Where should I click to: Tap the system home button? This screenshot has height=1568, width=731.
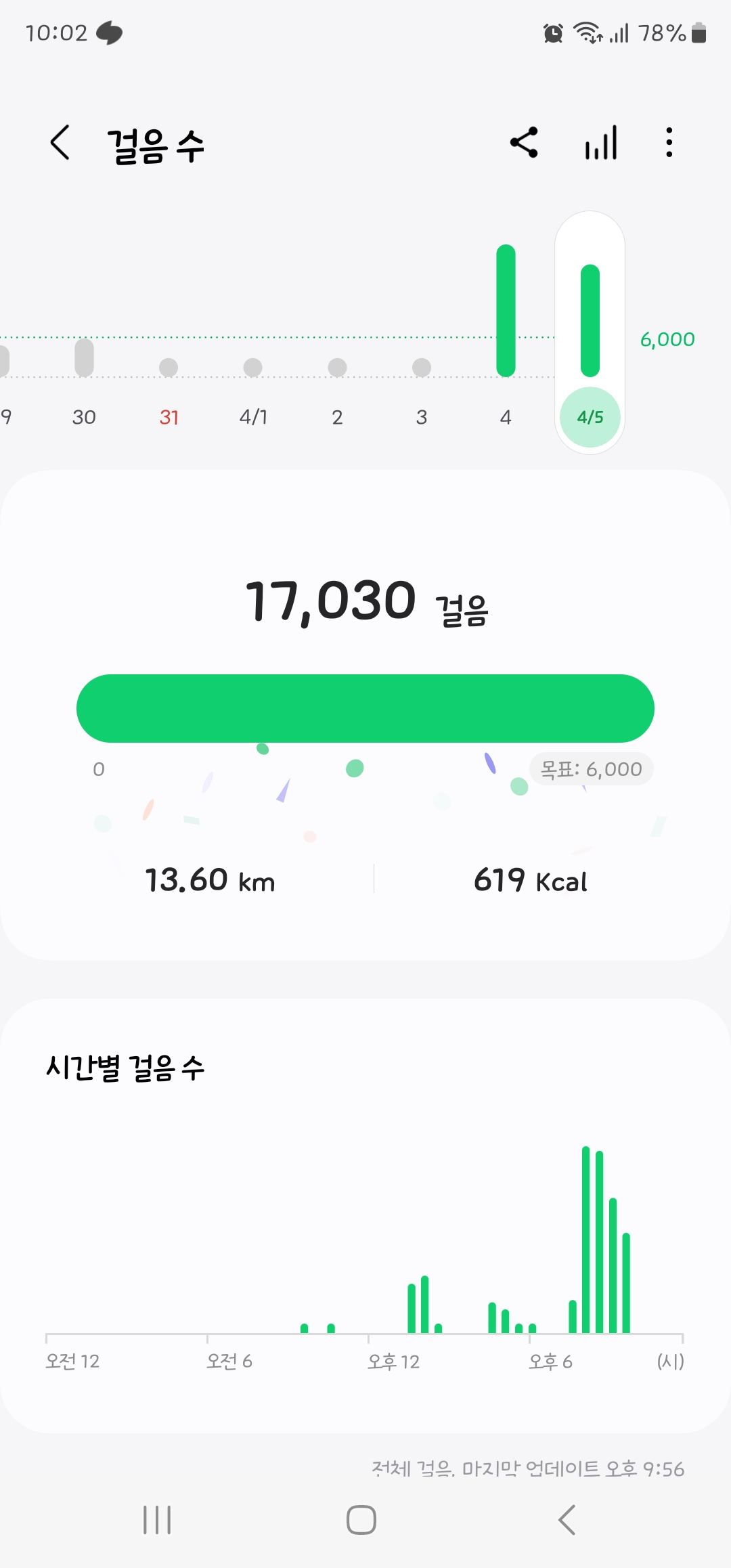pos(361,1520)
